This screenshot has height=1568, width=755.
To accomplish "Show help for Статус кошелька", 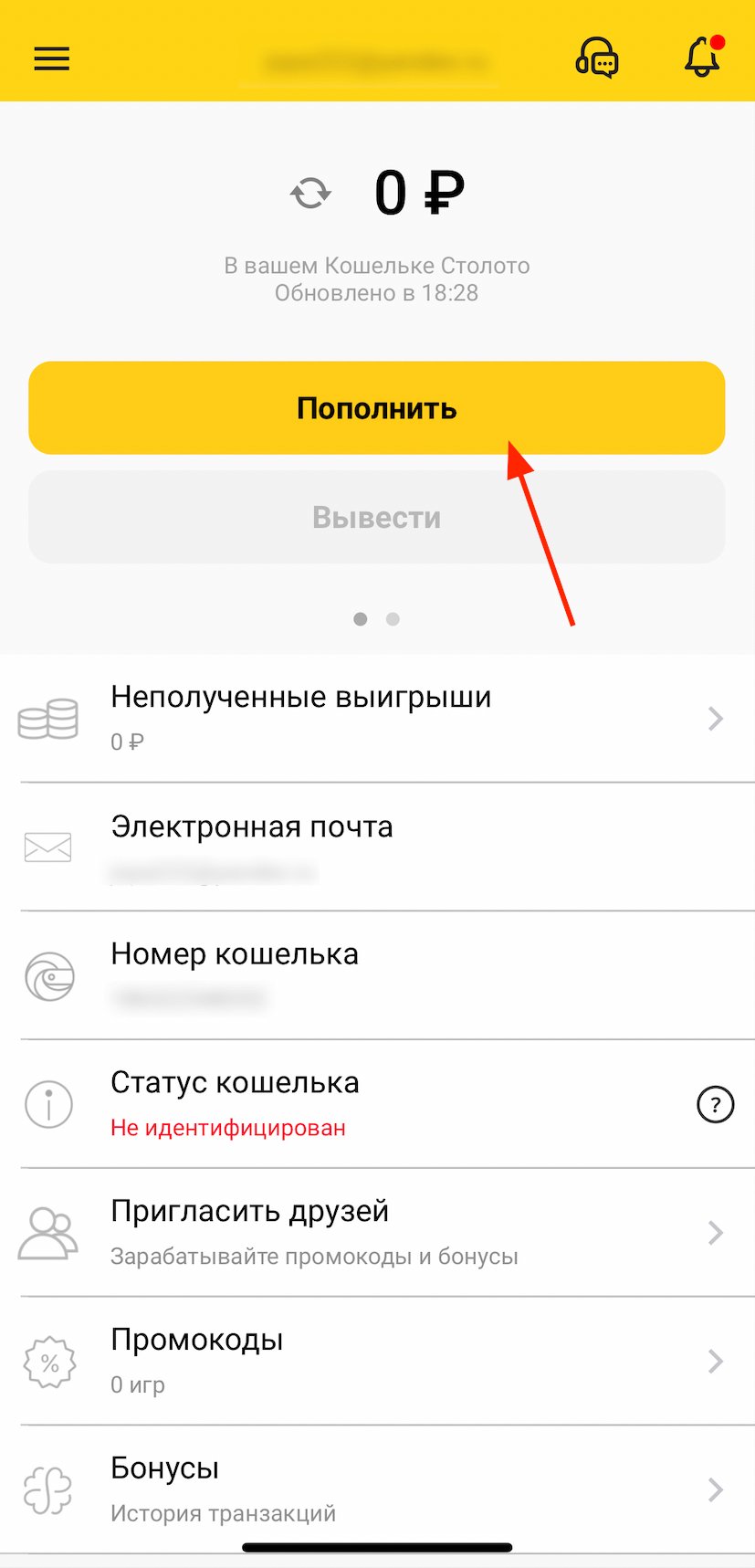I will 715,1105.
